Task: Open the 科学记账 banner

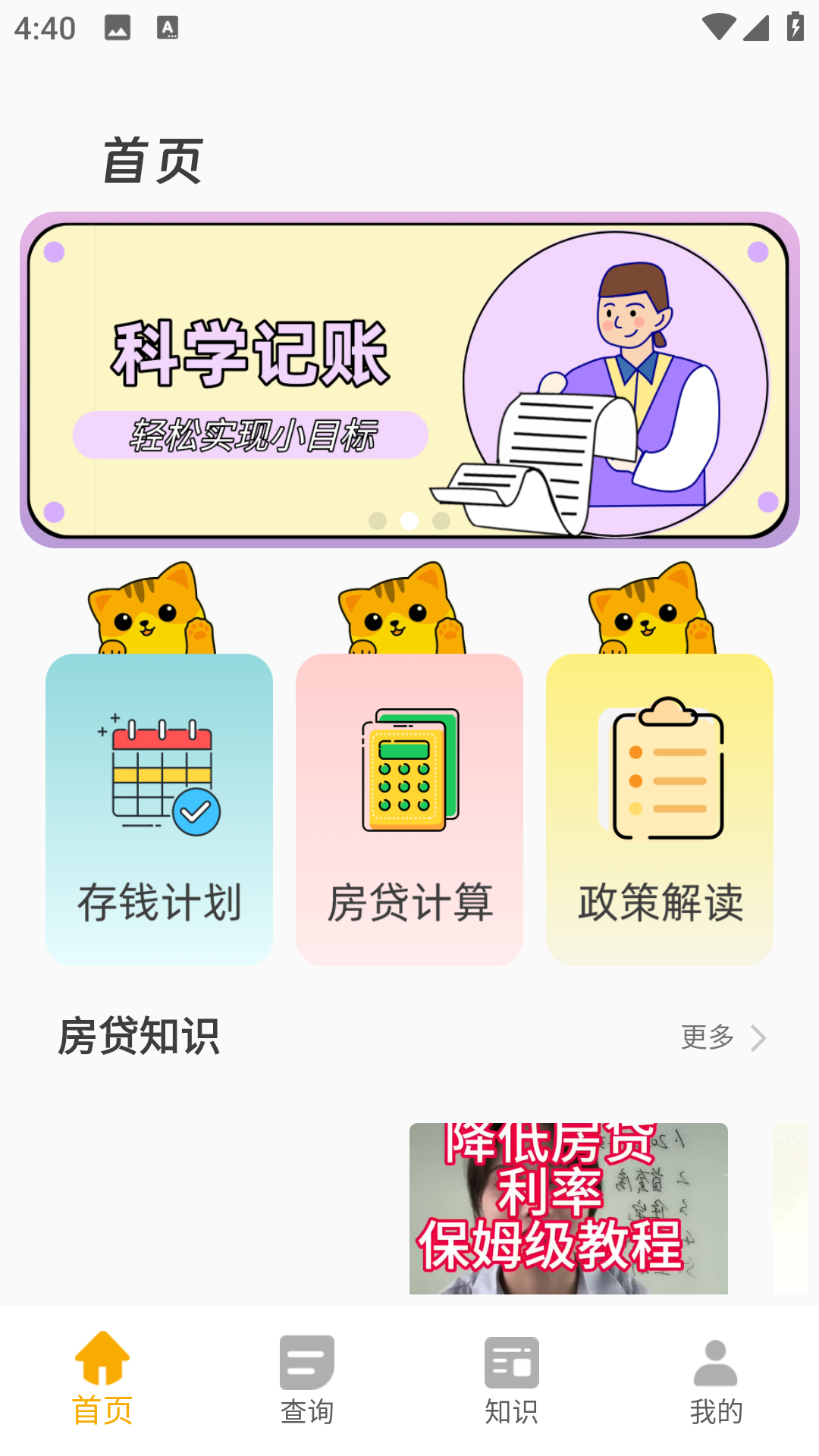Action: point(409,379)
